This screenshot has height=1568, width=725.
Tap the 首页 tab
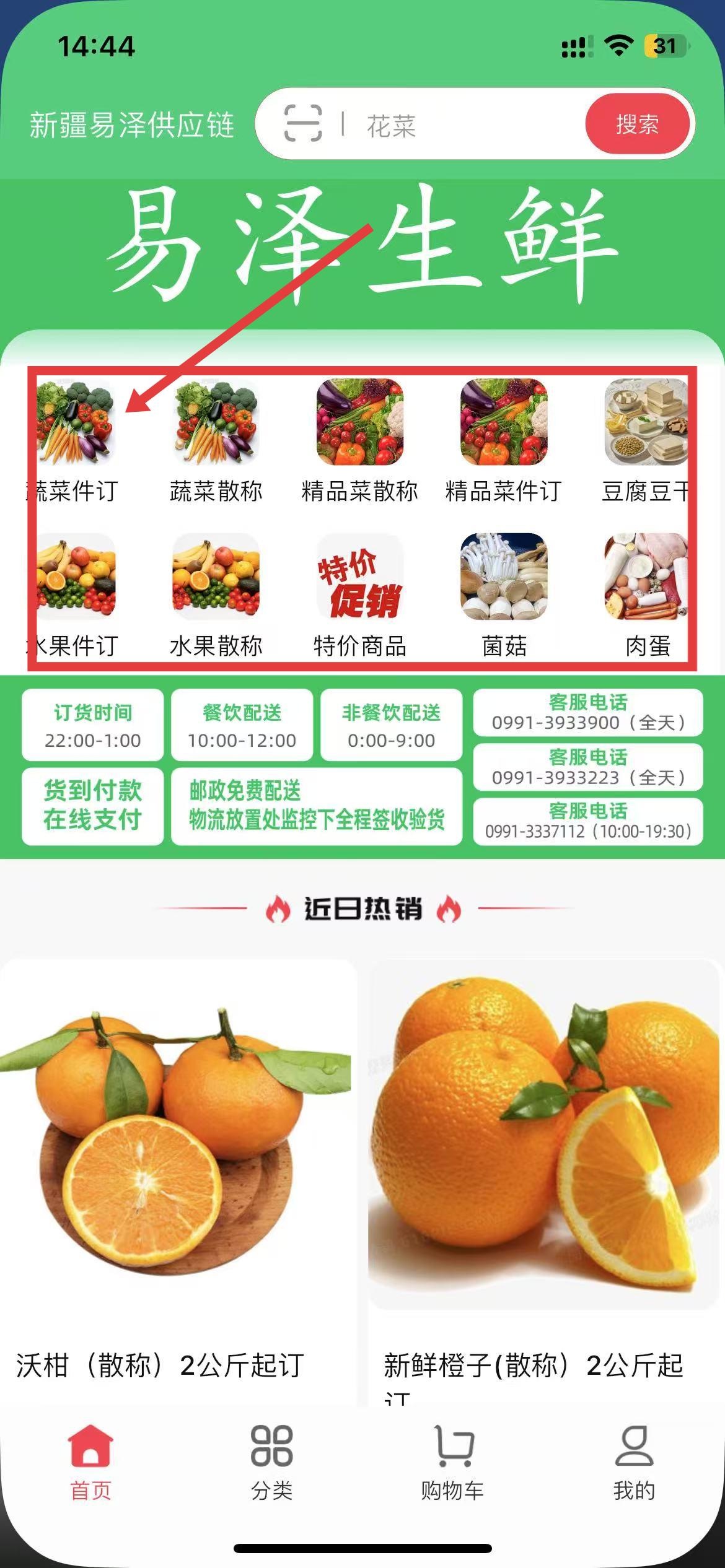coord(90,1464)
